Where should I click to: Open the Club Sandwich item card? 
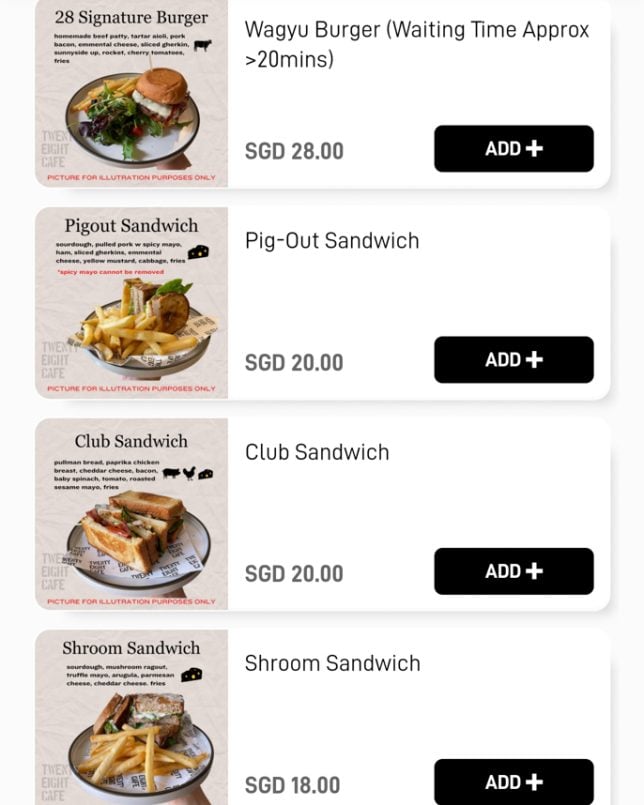coord(317,452)
